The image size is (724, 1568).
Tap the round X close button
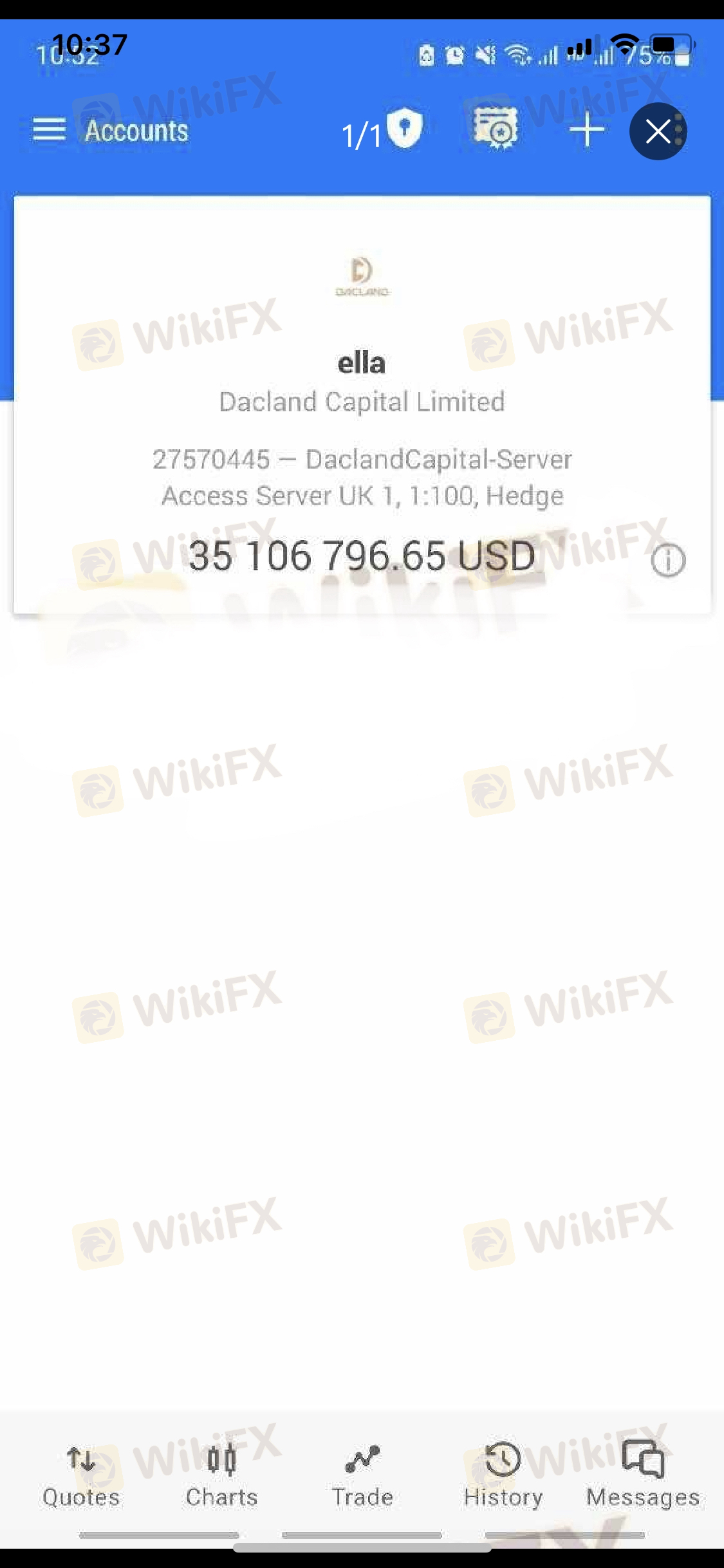pos(658,131)
